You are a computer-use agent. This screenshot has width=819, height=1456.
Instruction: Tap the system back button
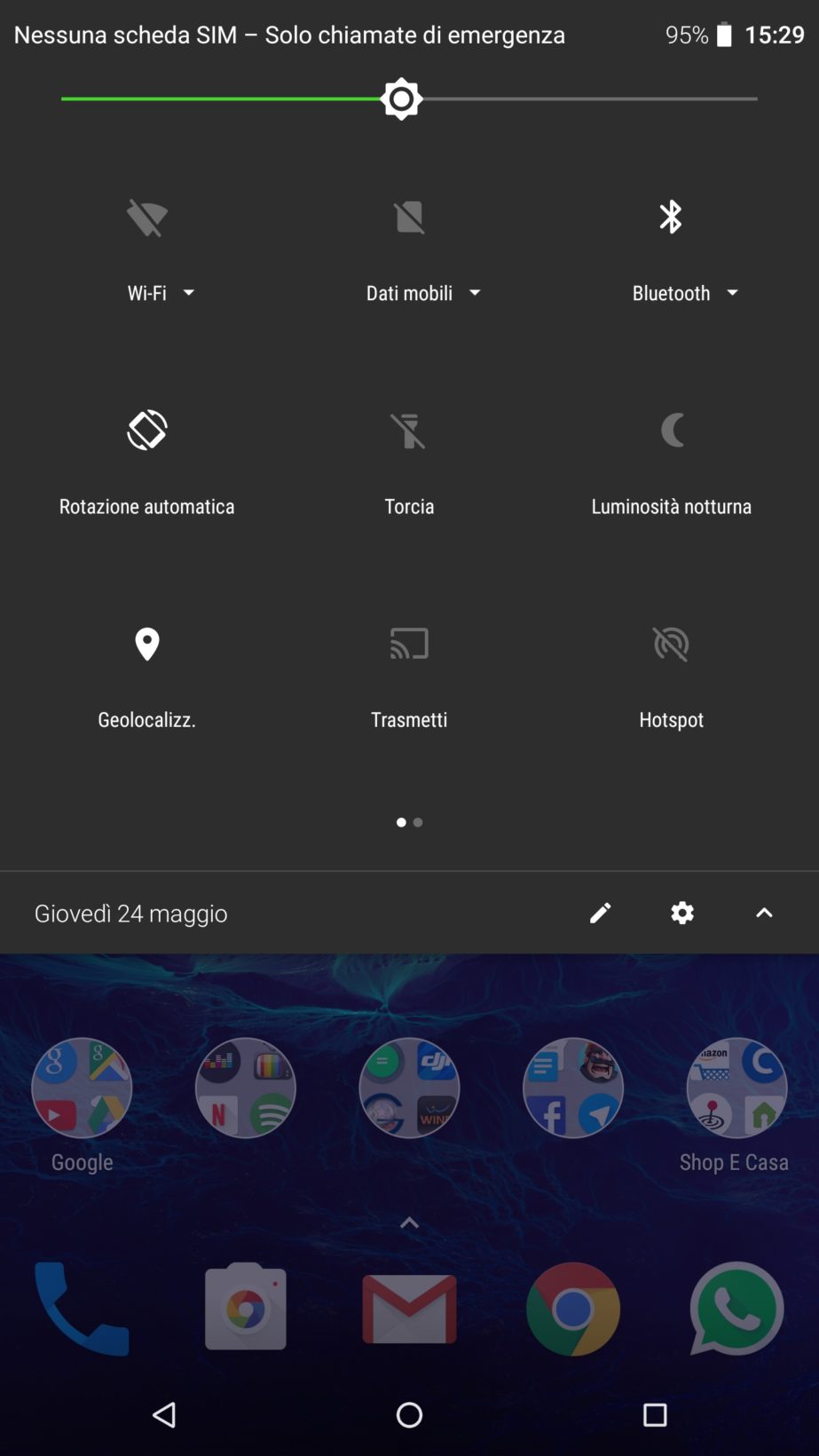point(164,1414)
